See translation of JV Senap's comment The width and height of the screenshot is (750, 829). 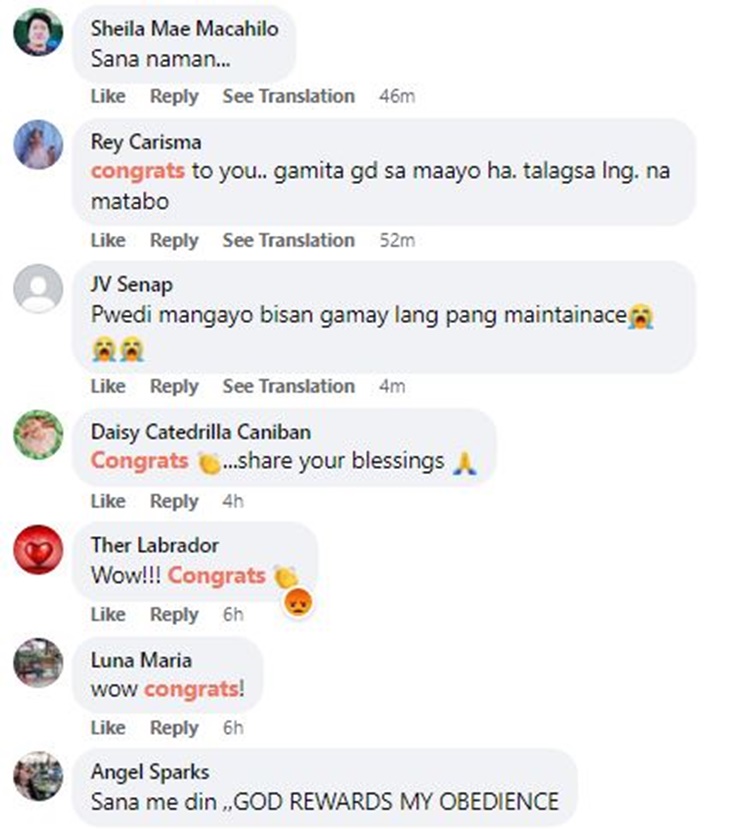click(288, 386)
